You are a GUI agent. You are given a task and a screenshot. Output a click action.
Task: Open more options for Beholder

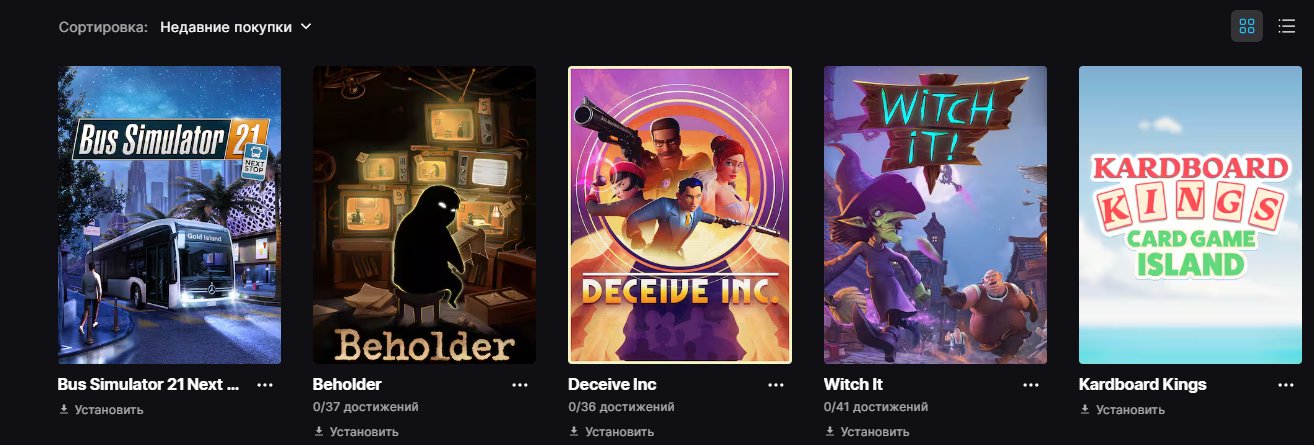(520, 384)
